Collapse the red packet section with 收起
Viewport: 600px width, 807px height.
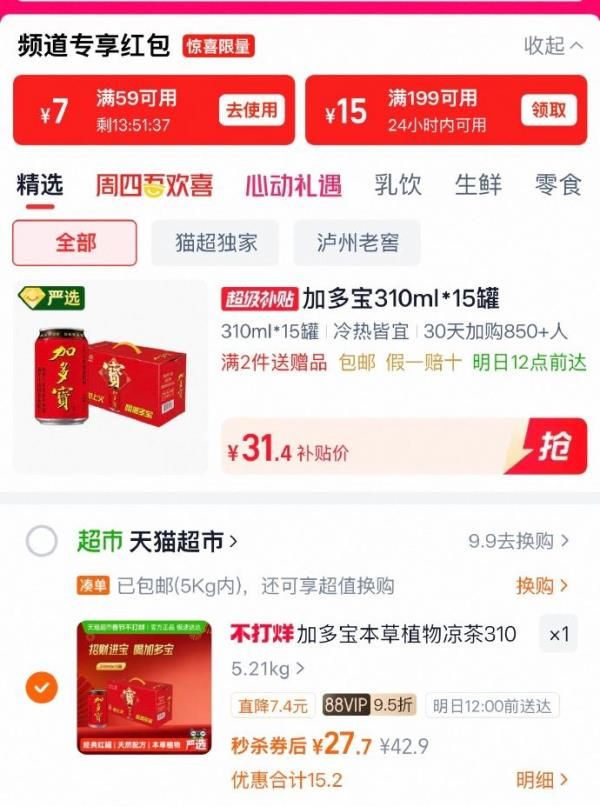[x=553, y=46]
